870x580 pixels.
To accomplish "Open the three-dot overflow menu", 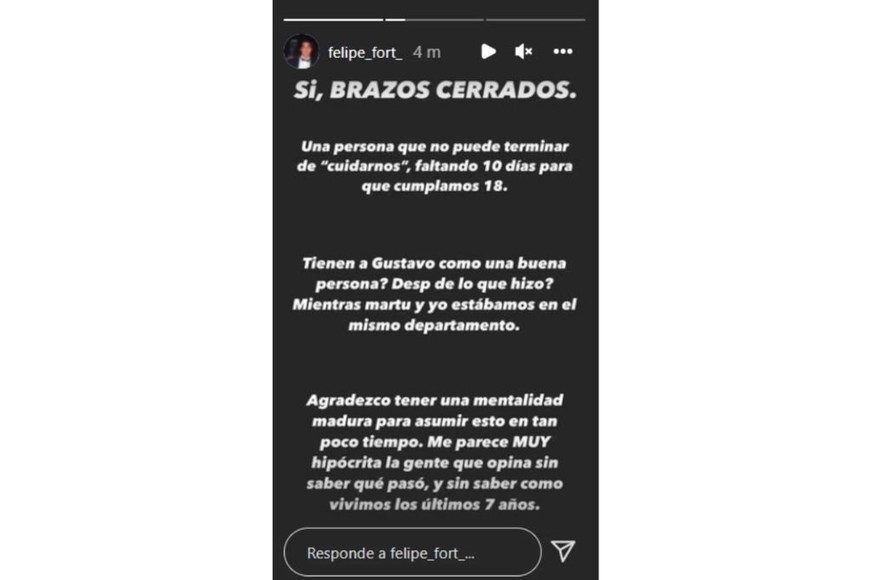I will [x=563, y=51].
